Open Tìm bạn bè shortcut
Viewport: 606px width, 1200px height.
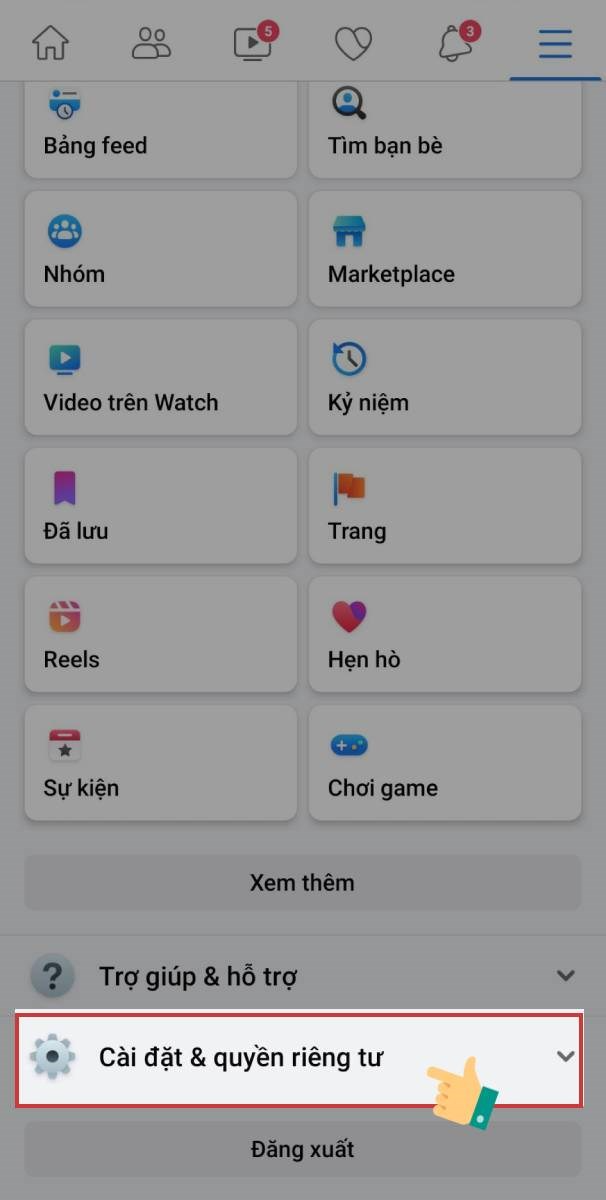click(445, 130)
